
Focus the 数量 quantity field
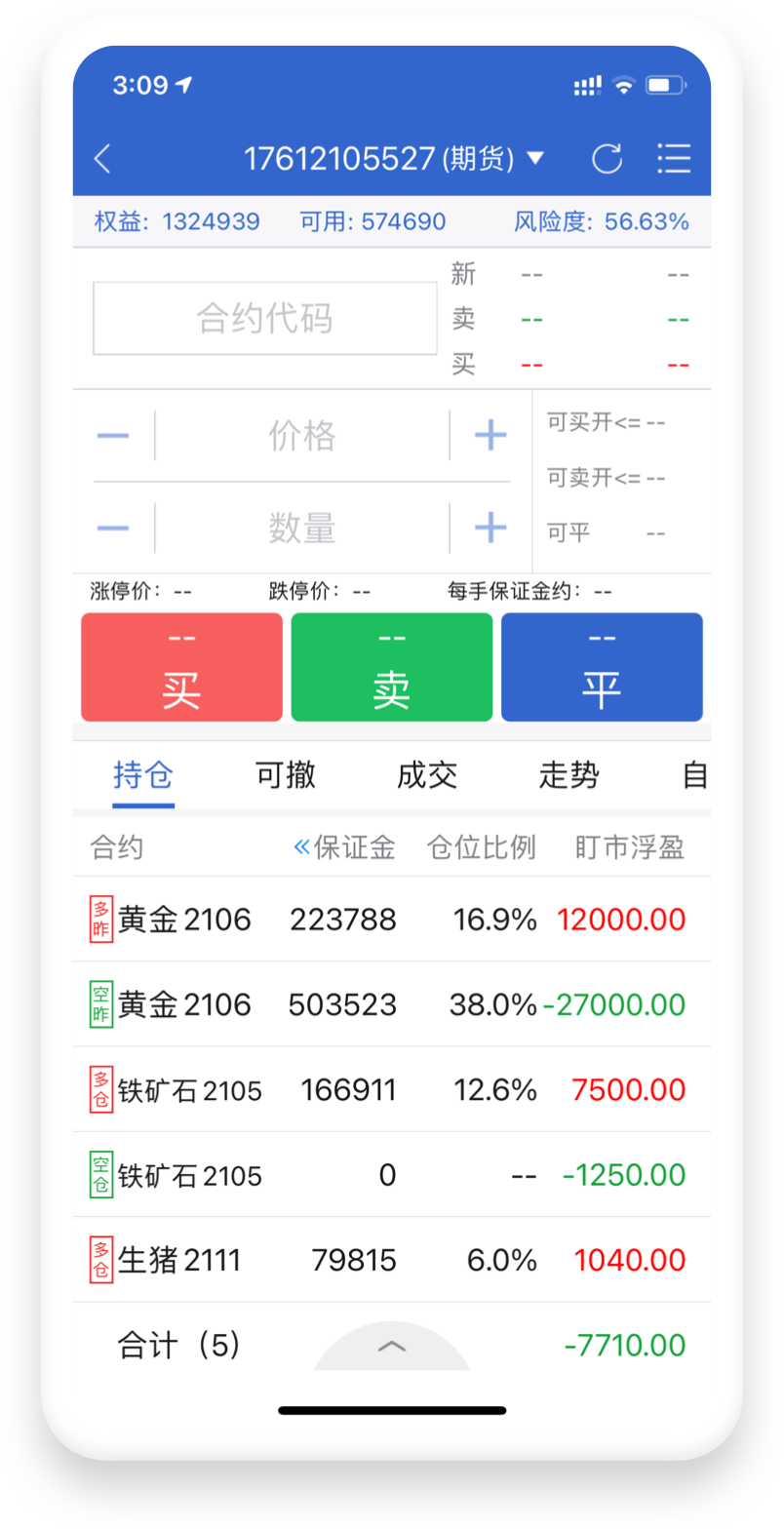click(x=301, y=529)
